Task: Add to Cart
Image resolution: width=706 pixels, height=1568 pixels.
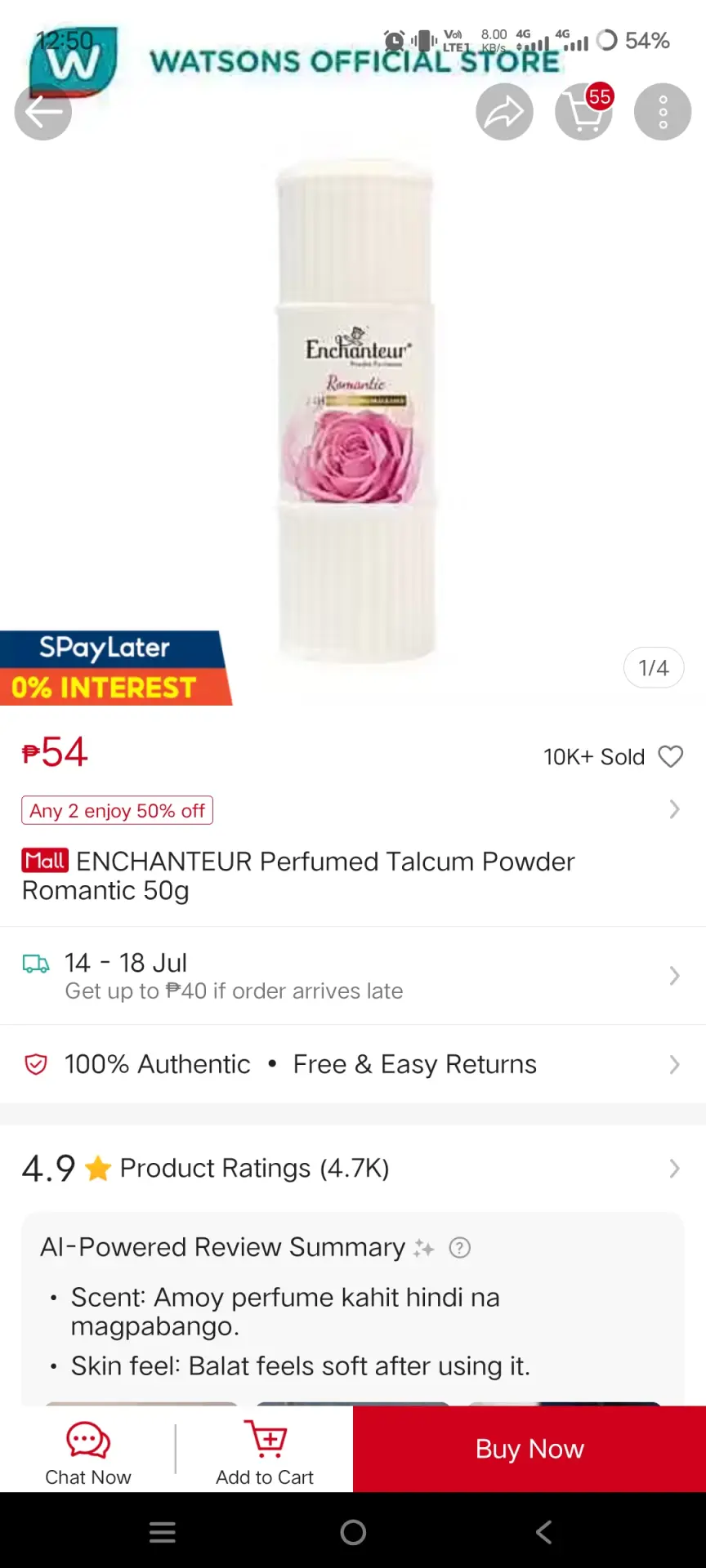Action: tap(265, 1451)
